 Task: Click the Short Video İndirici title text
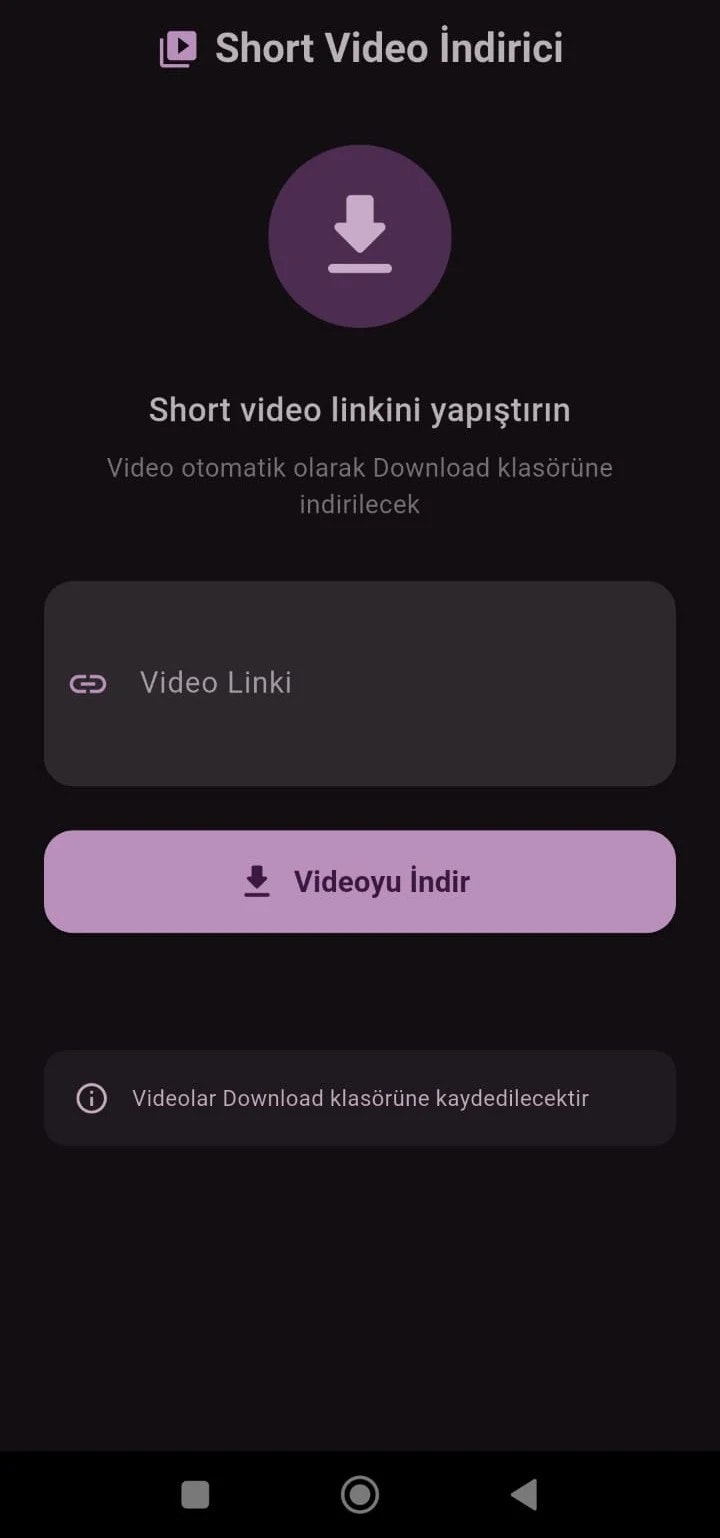click(x=390, y=46)
